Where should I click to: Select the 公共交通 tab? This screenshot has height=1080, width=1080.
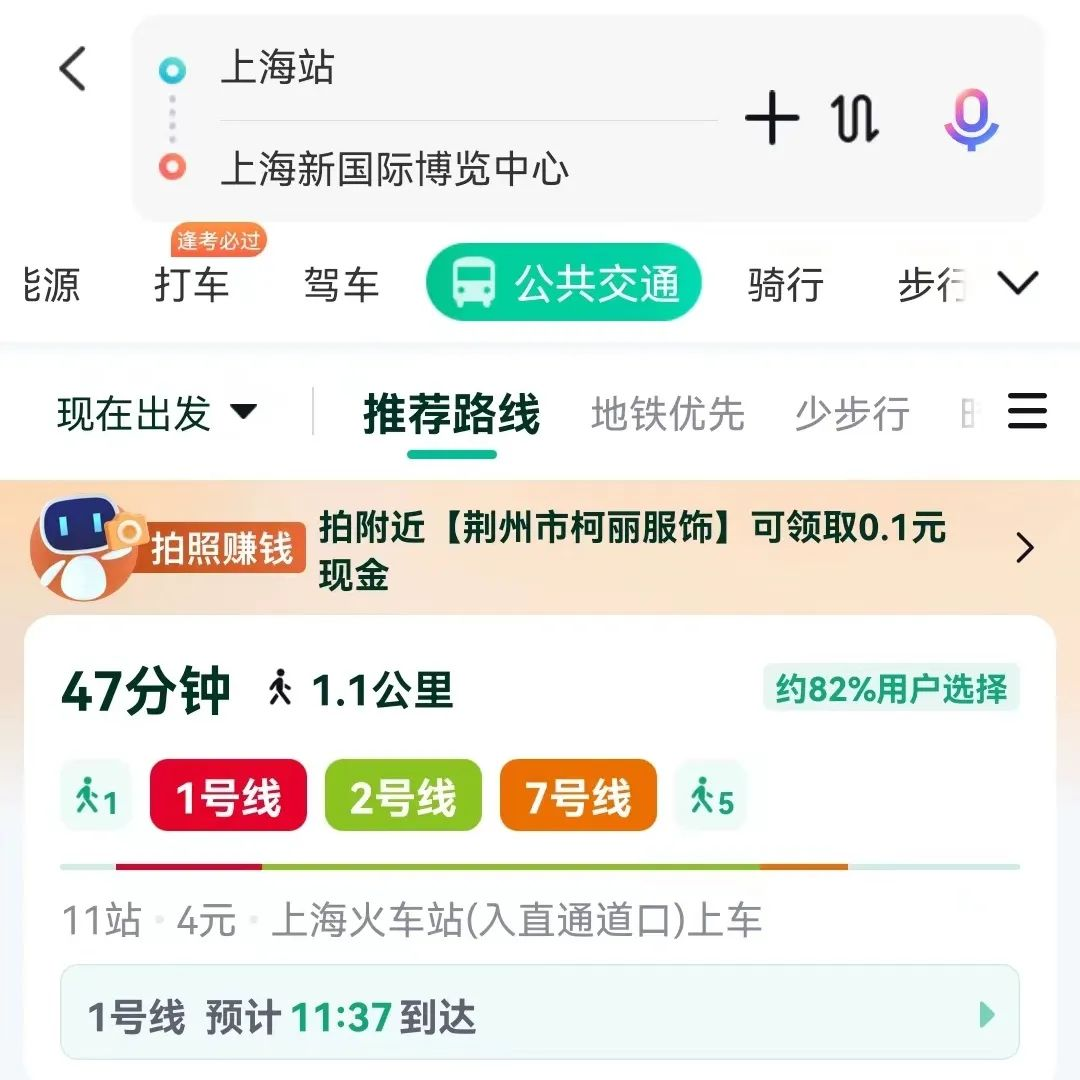(564, 283)
